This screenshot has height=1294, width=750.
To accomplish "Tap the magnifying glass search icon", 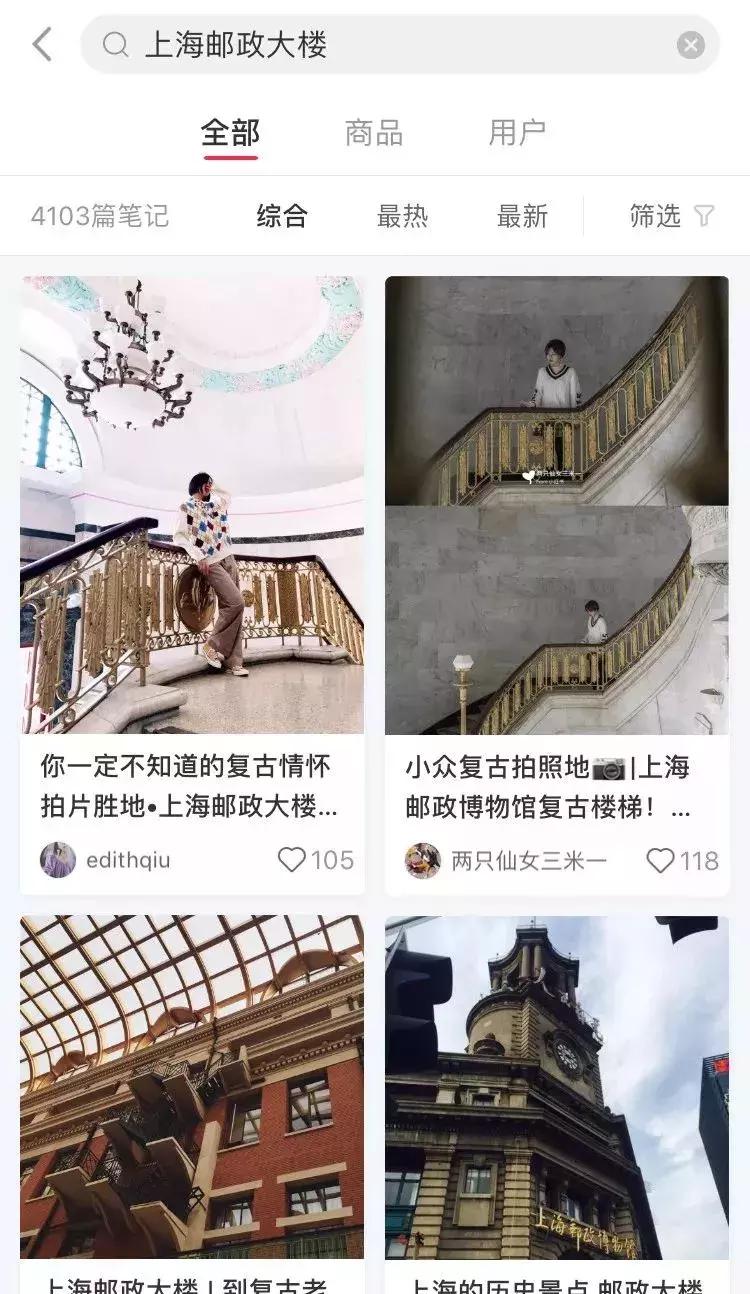I will [117, 44].
